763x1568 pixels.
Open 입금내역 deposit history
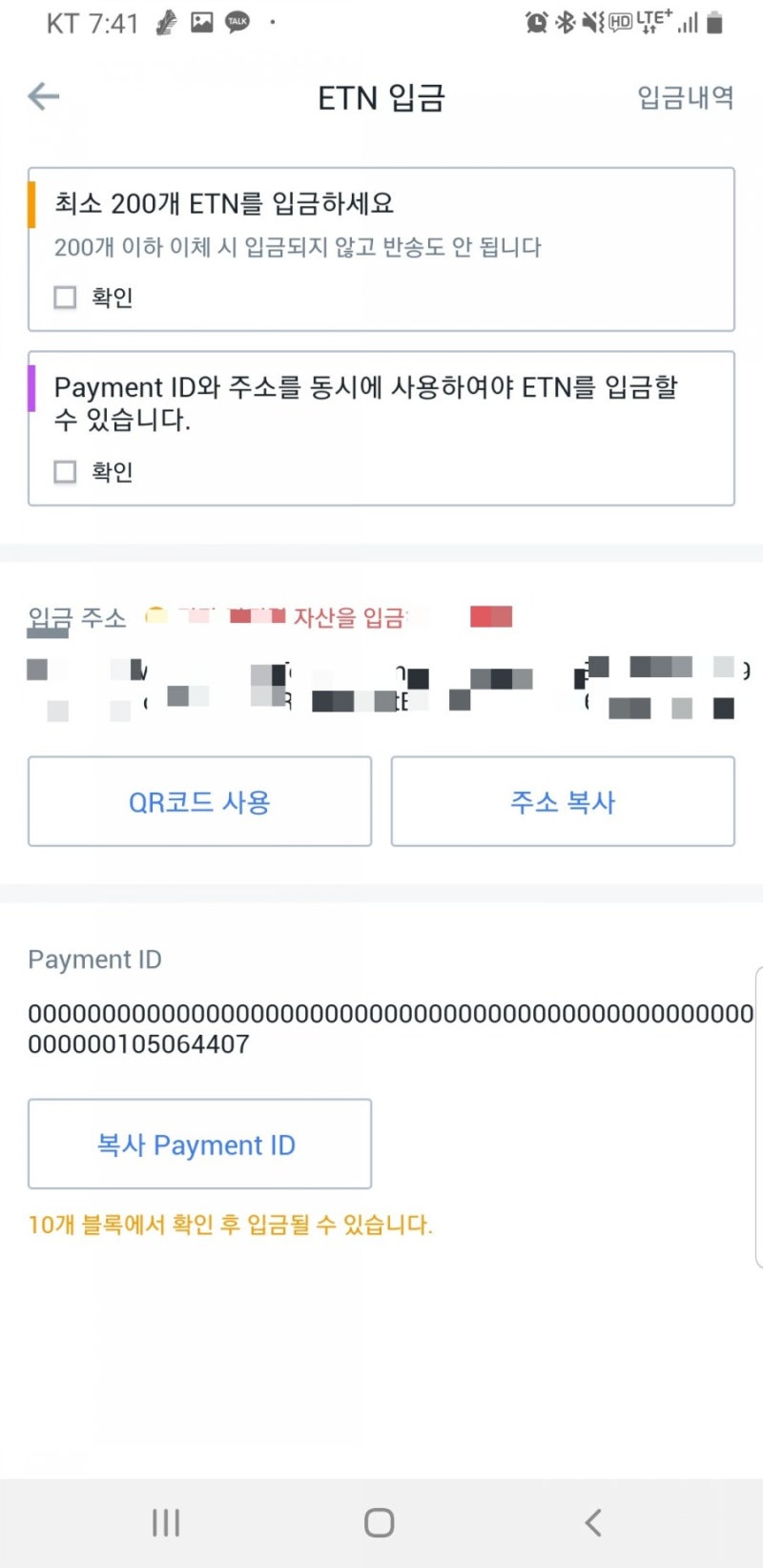coord(685,96)
